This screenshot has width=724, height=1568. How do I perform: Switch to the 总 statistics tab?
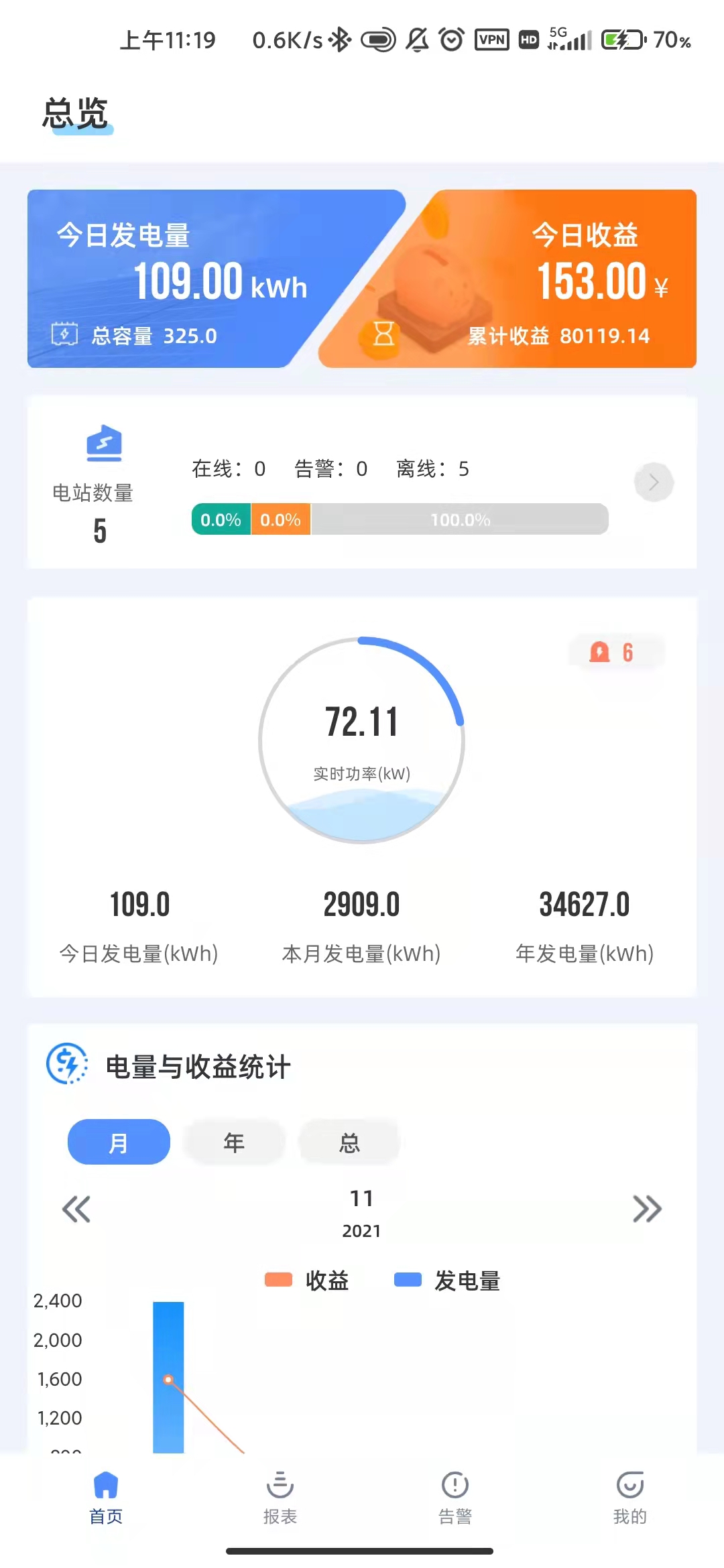(349, 1142)
